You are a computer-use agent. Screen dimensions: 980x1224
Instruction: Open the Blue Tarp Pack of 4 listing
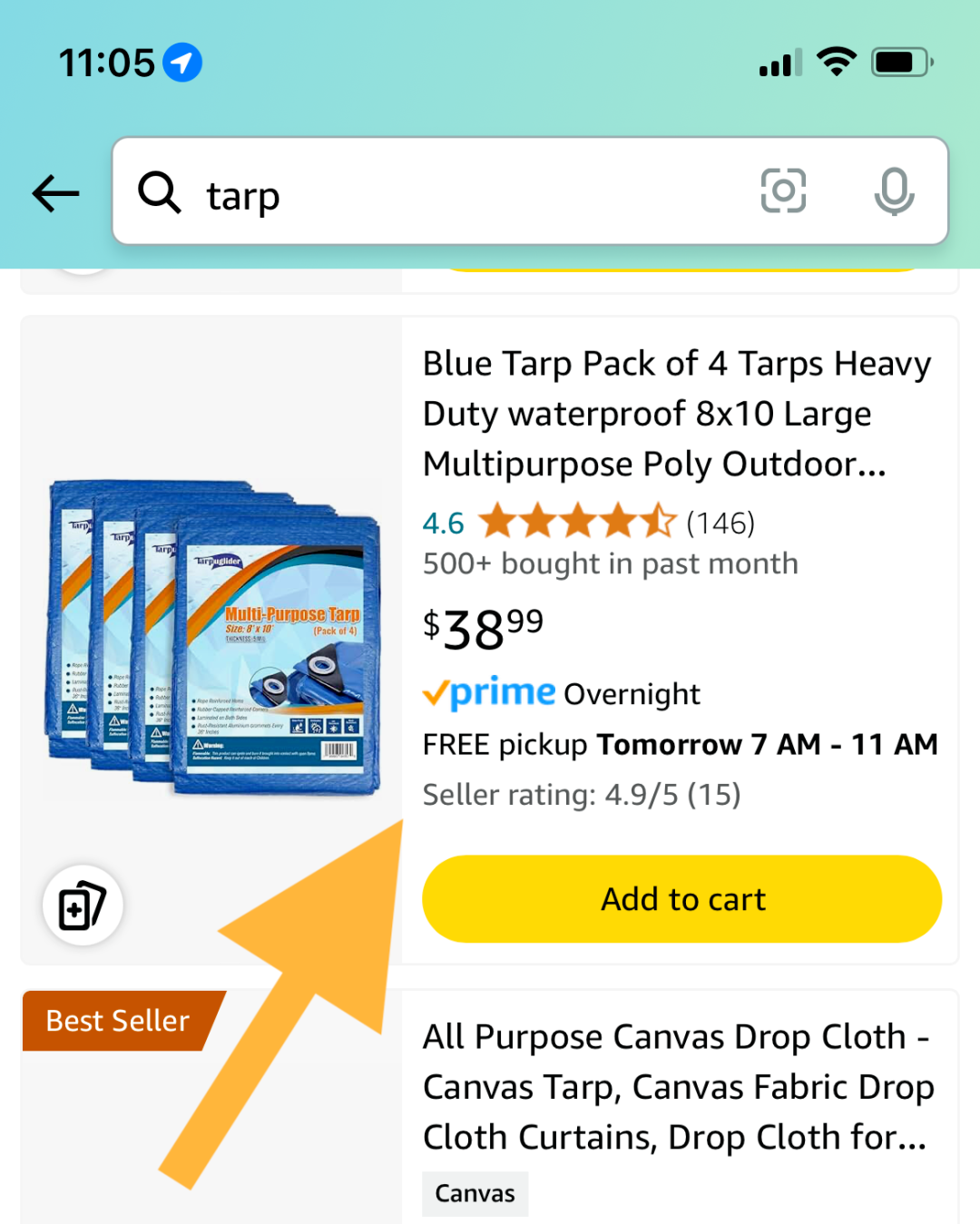(x=676, y=414)
